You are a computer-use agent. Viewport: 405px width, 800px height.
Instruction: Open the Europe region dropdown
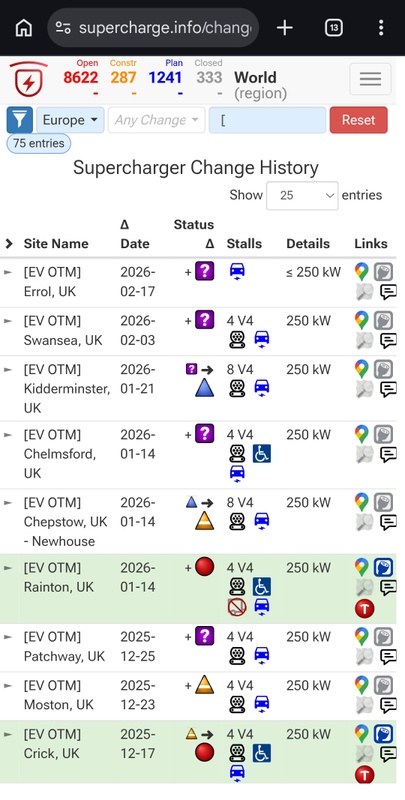pos(70,120)
